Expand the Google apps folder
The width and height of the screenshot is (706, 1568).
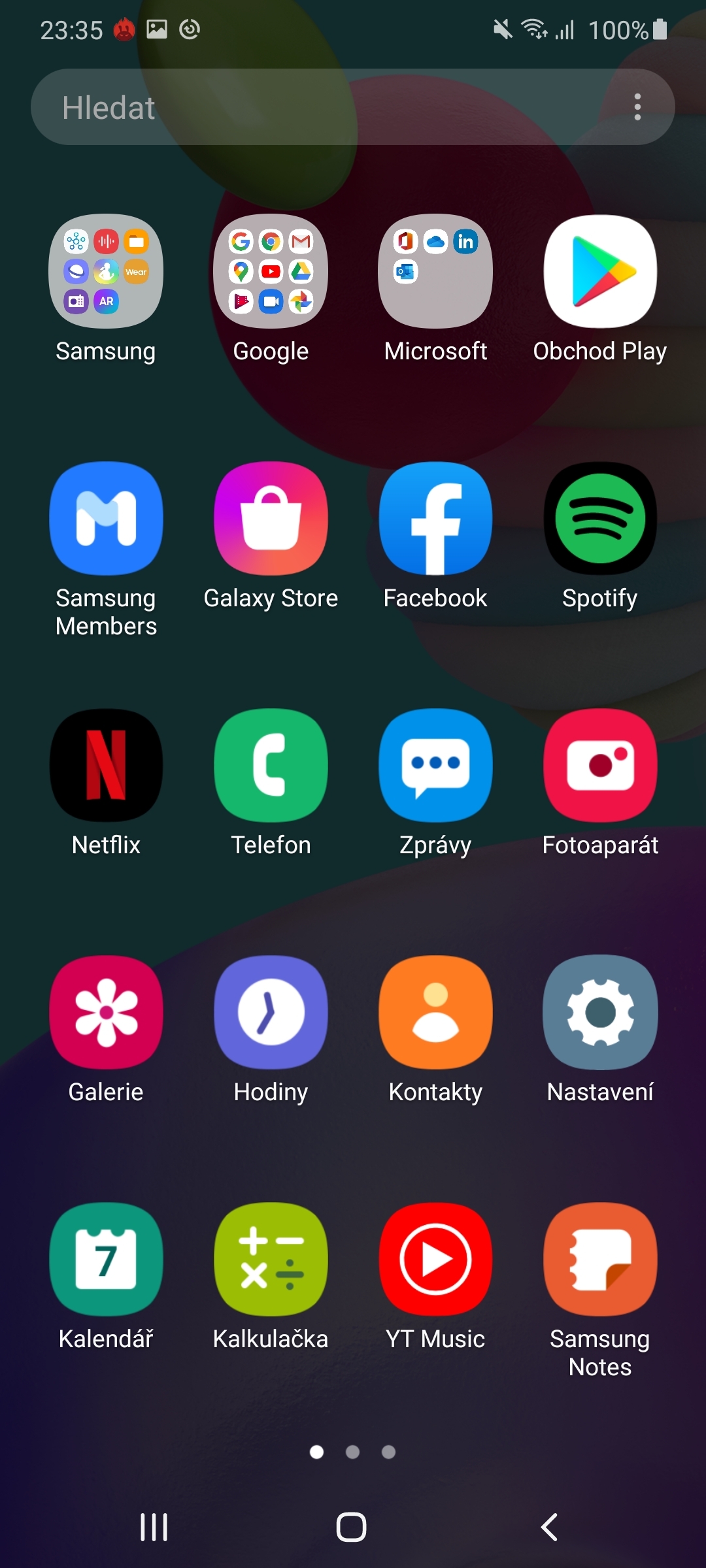[271, 272]
